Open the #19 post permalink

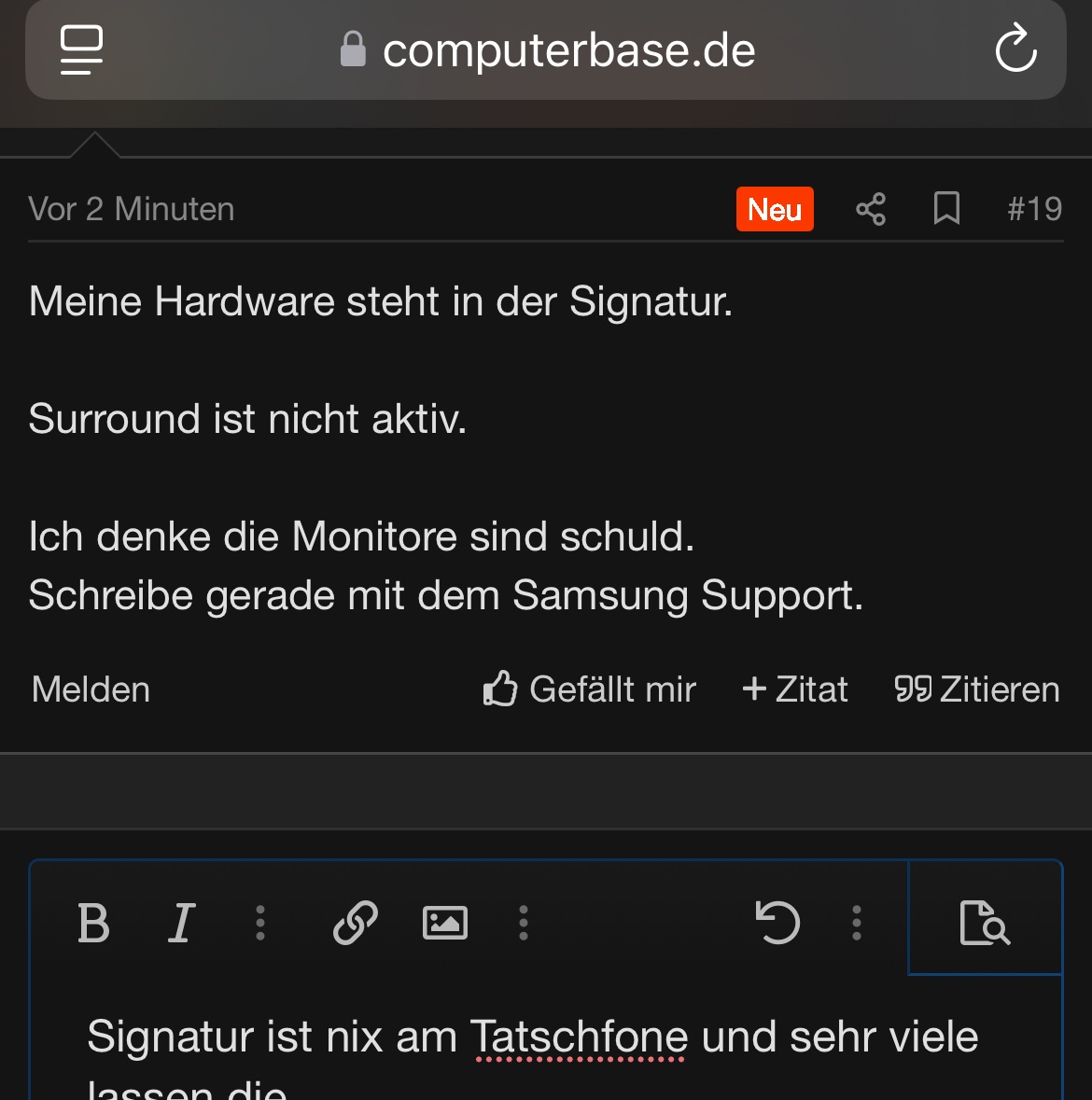tap(1034, 209)
